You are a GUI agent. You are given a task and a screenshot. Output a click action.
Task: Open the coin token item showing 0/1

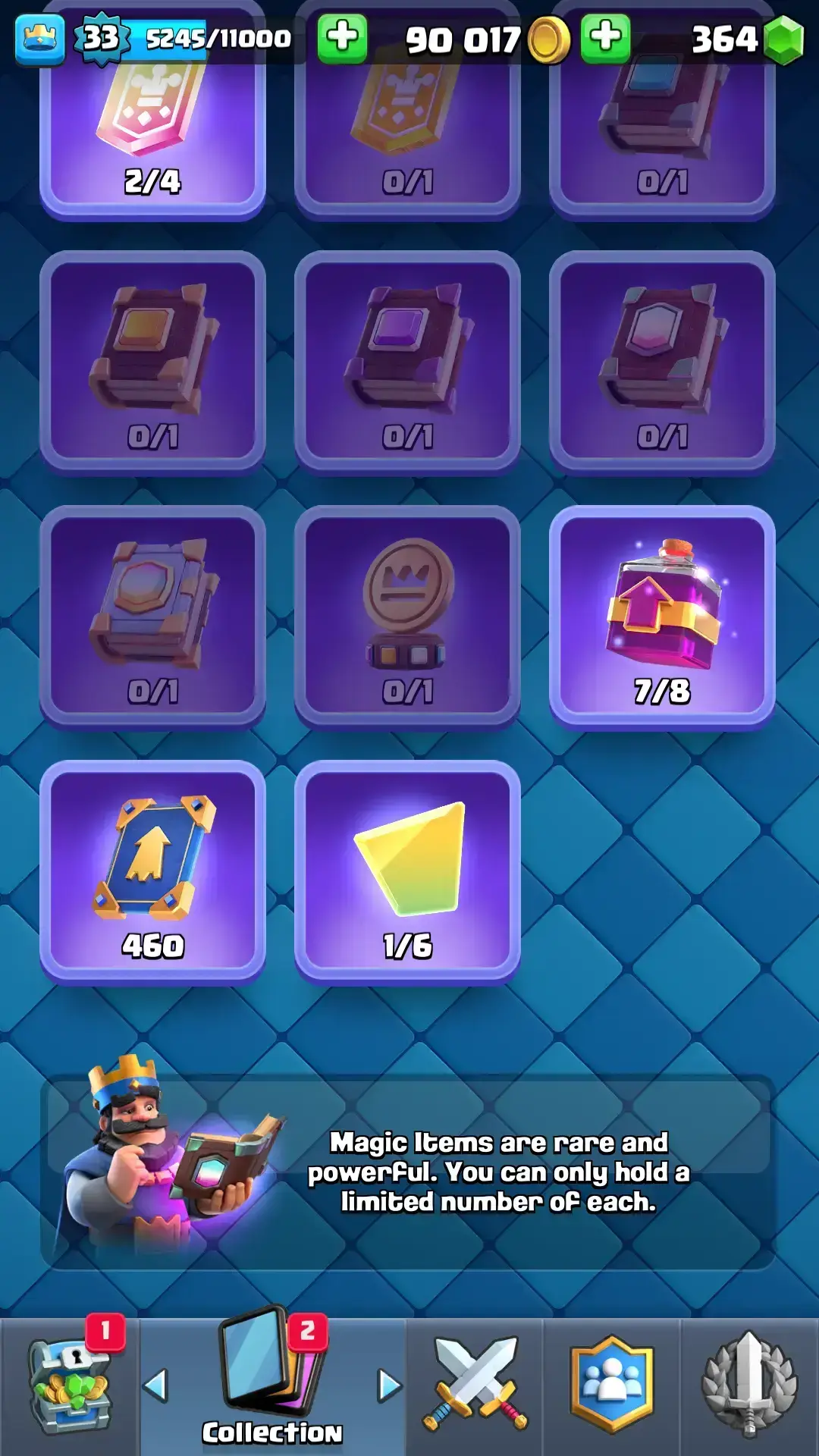(407, 616)
